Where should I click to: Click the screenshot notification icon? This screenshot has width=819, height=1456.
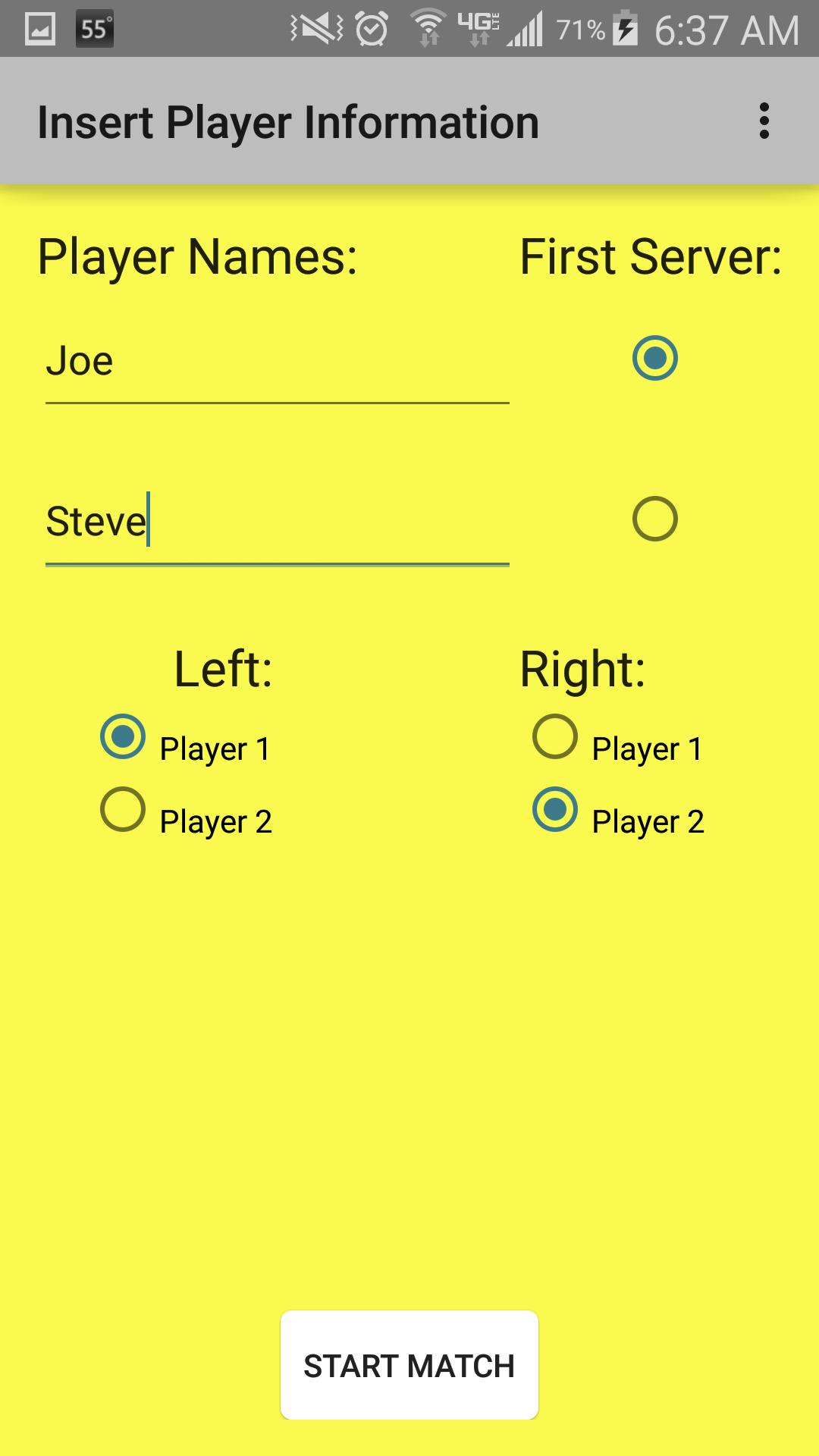tap(42, 27)
